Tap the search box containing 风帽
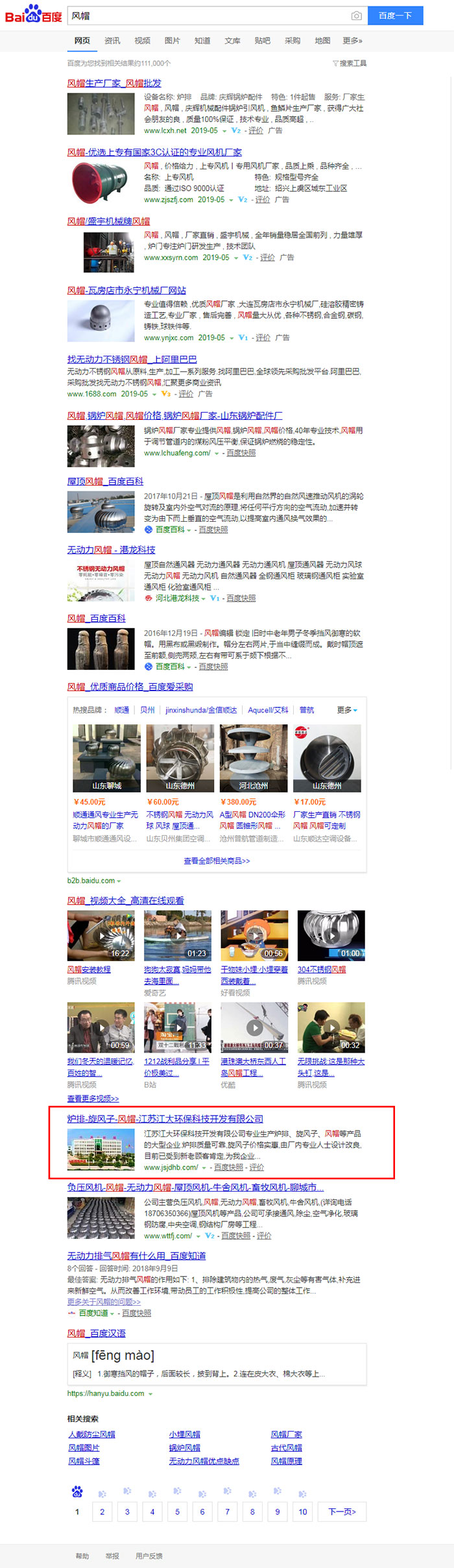 click(x=208, y=16)
